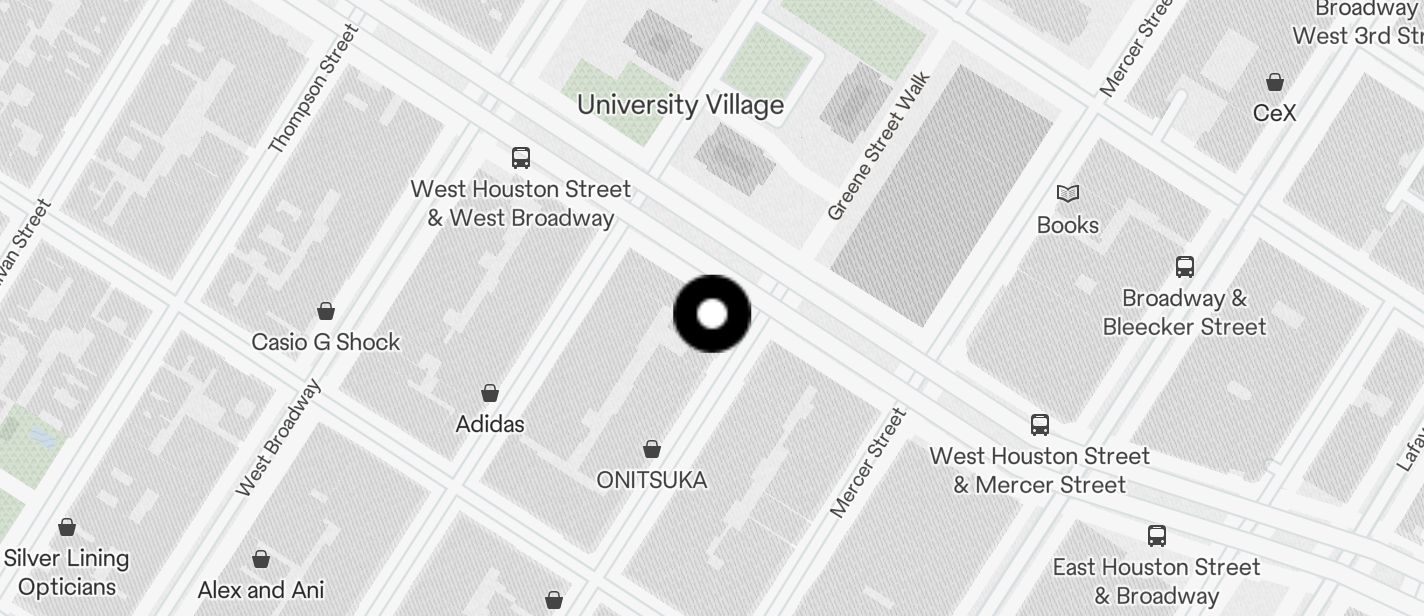The image size is (1424, 616).
Task: Tap East Houston Street & Broadway bus stop
Action: coord(1157,535)
